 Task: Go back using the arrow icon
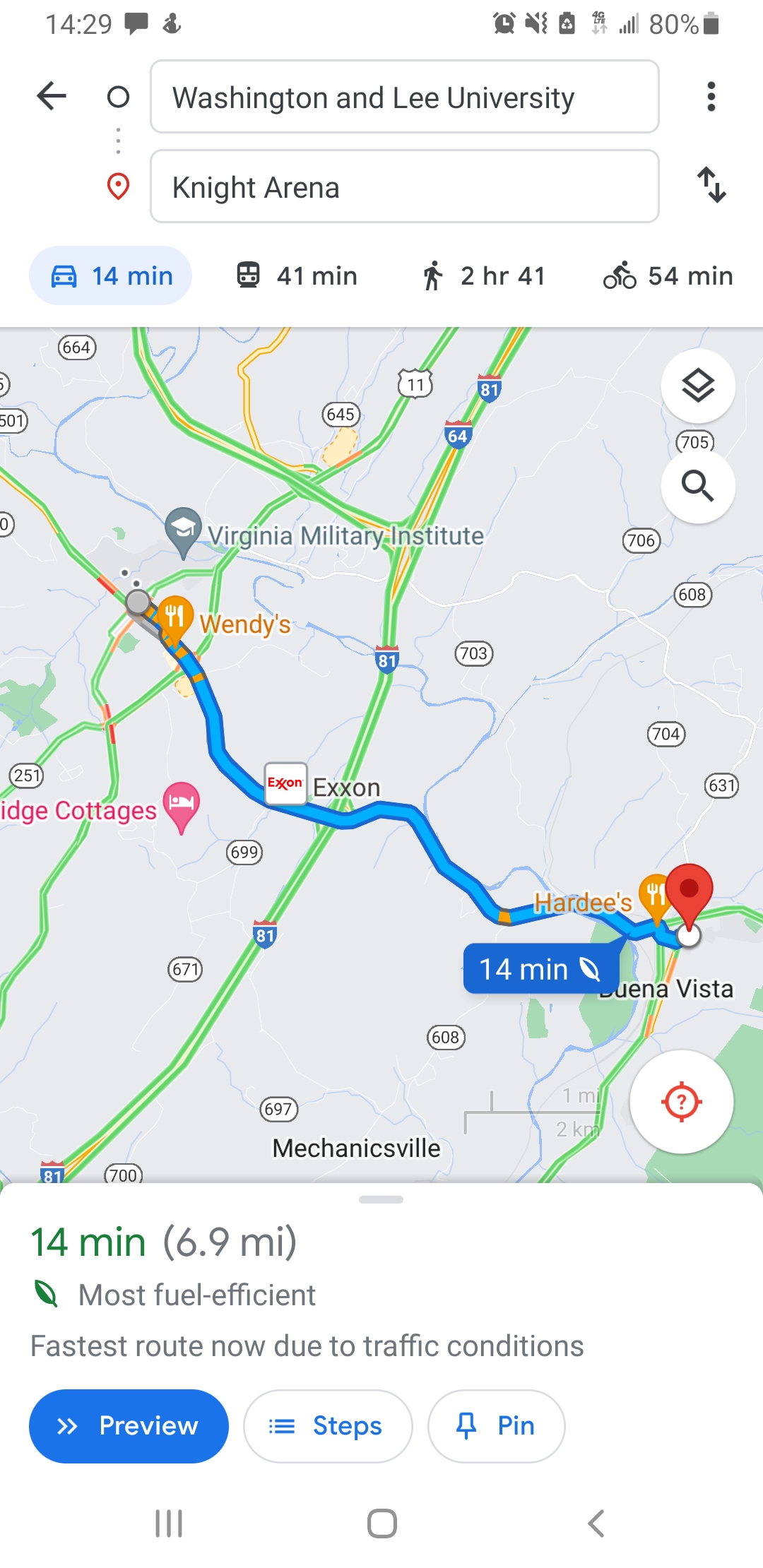[x=52, y=96]
